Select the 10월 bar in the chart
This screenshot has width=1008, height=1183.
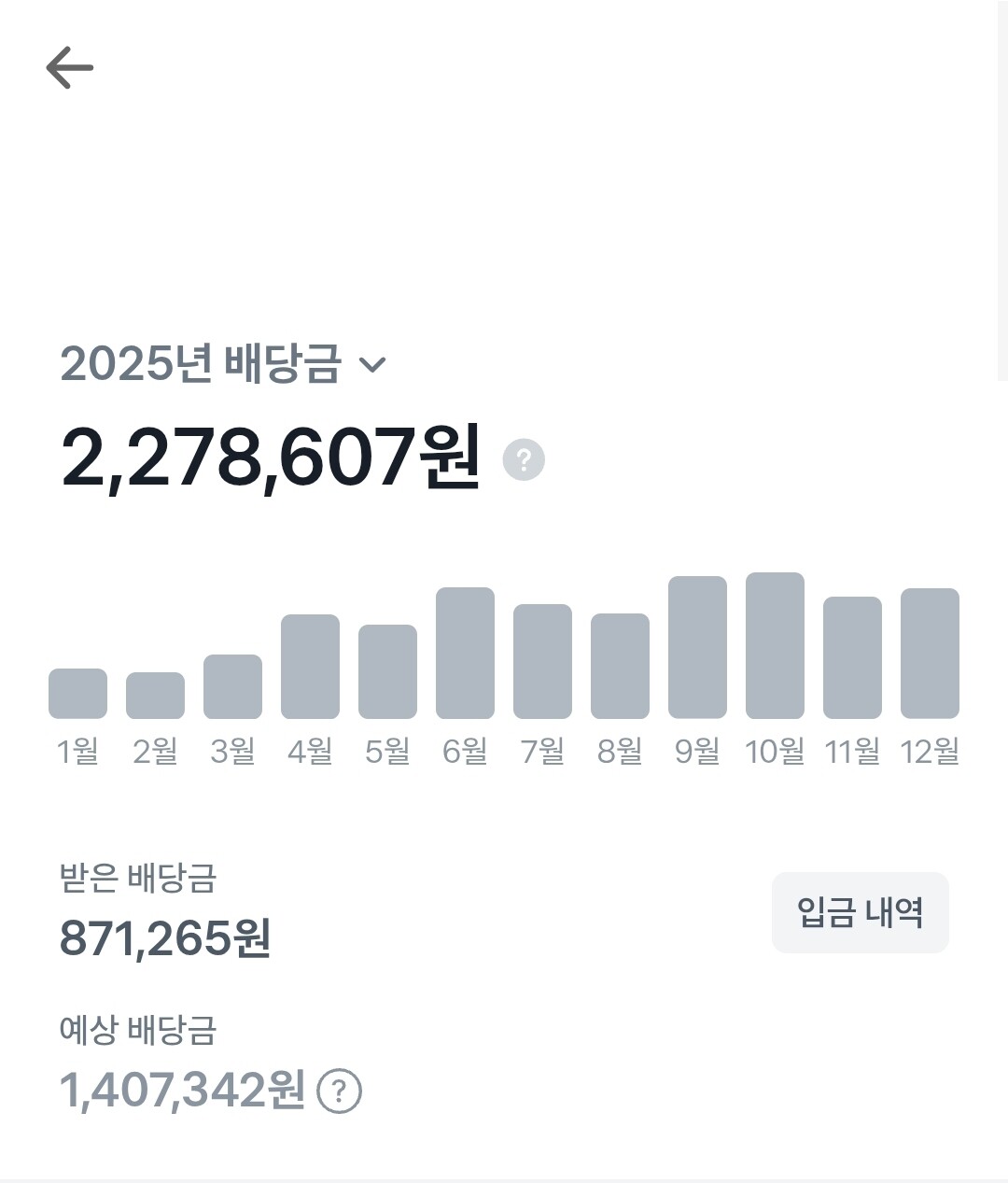[x=775, y=645]
